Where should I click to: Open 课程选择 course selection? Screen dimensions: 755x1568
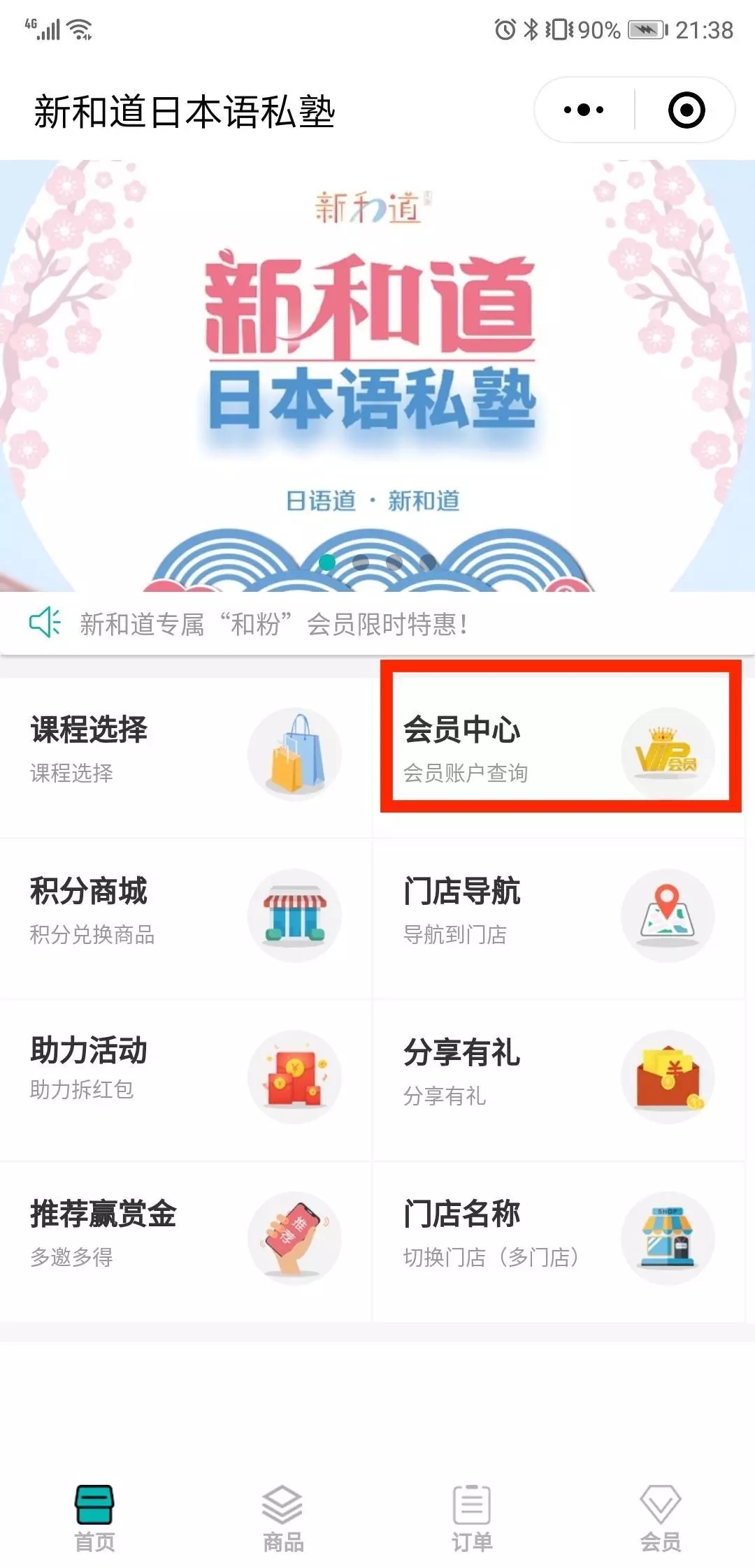pyautogui.click(x=185, y=753)
